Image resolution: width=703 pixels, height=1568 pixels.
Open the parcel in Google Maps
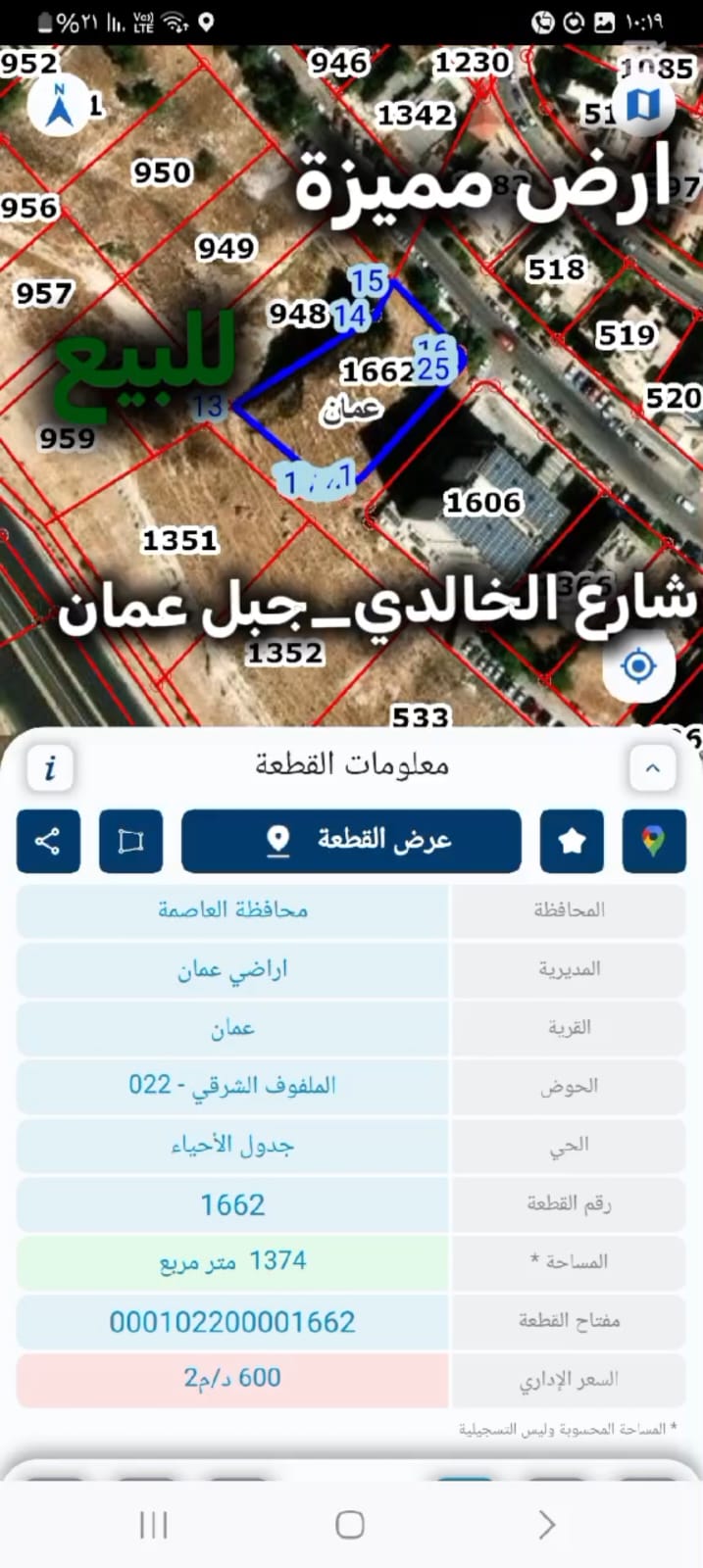pyautogui.click(x=654, y=841)
